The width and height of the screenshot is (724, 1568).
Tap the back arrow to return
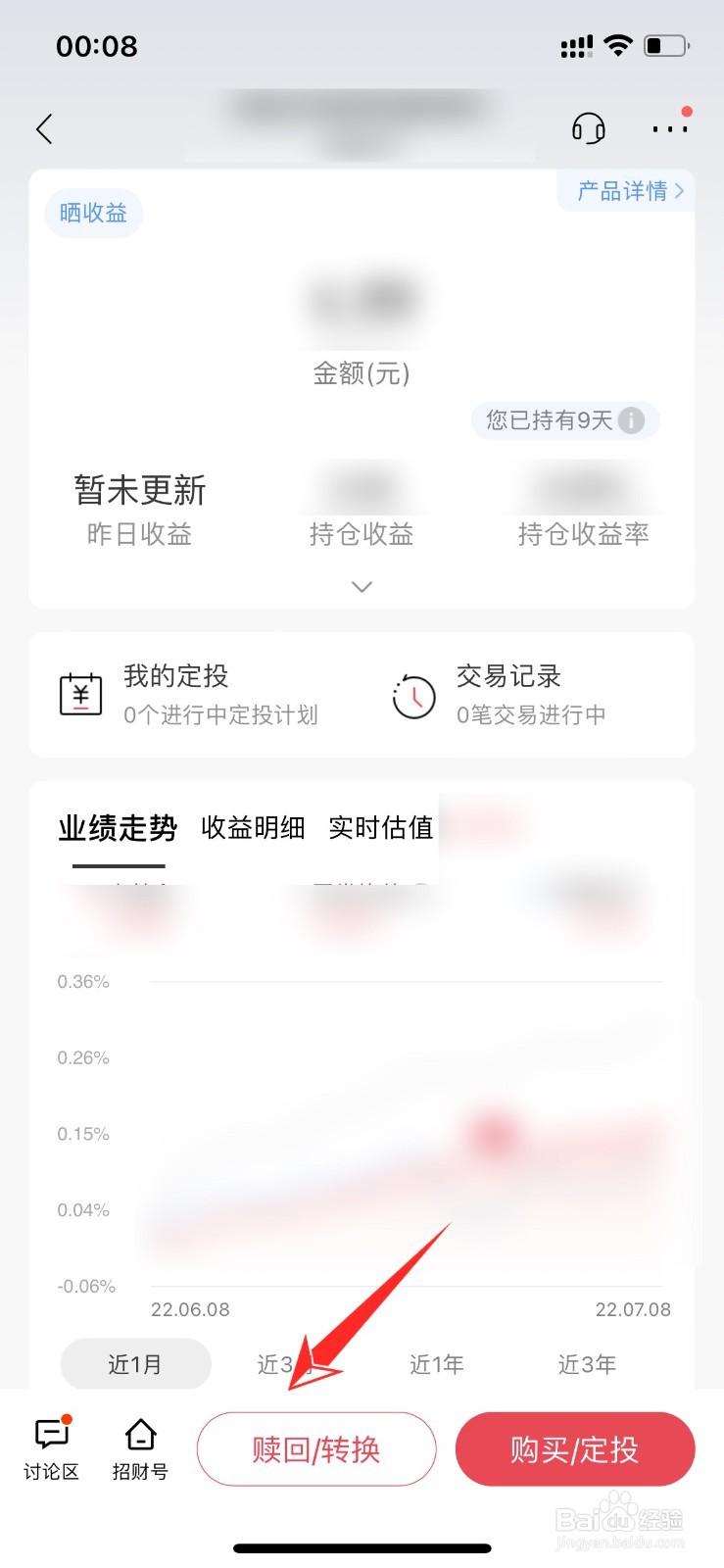tap(43, 128)
